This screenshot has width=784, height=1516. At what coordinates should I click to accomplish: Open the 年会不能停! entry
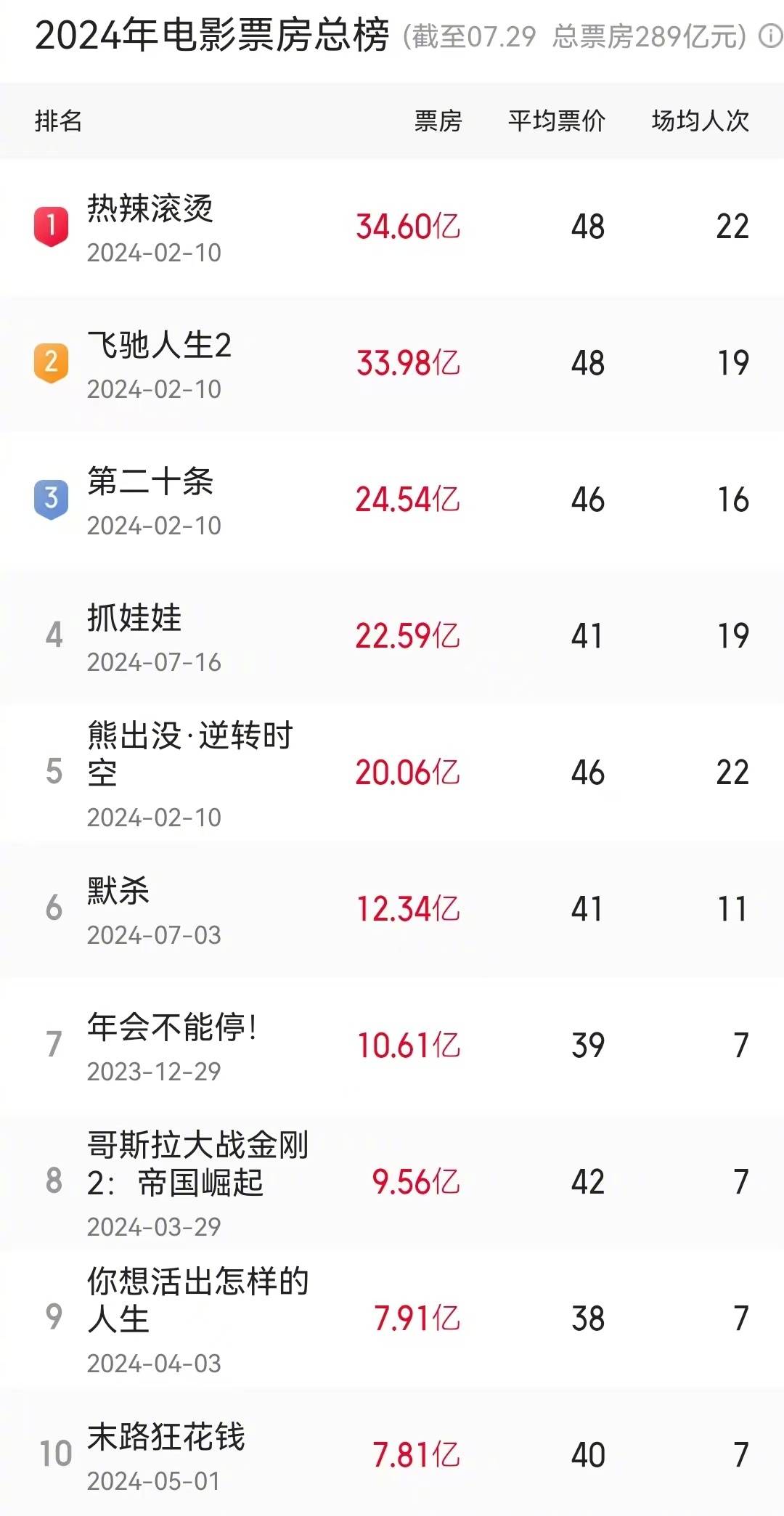point(392,1046)
